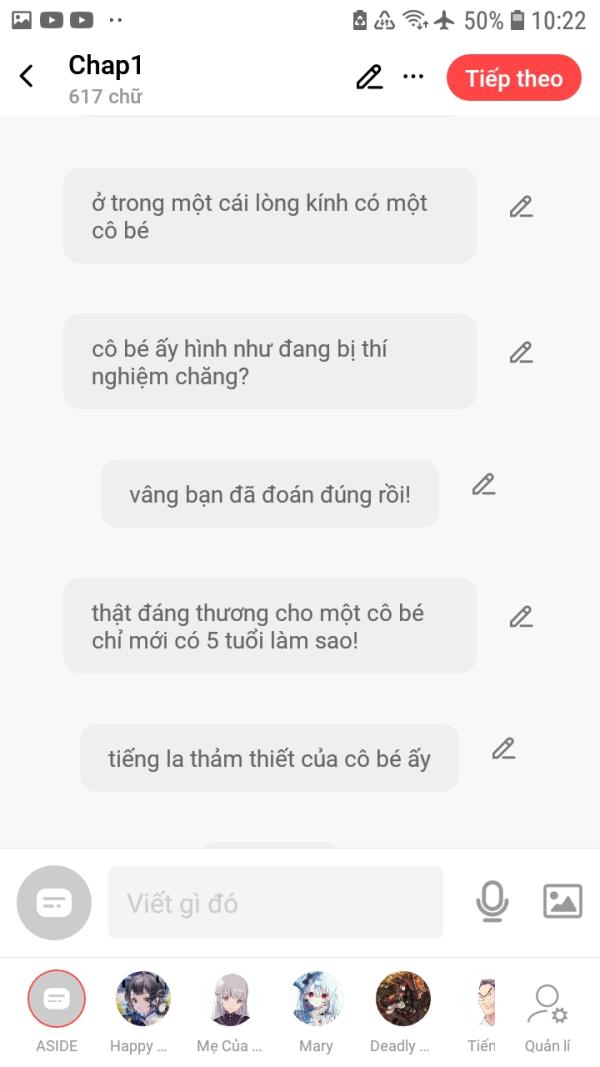Edit the 'cô bé ấy hình như' message
This screenshot has height=1067, width=600.
pyautogui.click(x=520, y=353)
